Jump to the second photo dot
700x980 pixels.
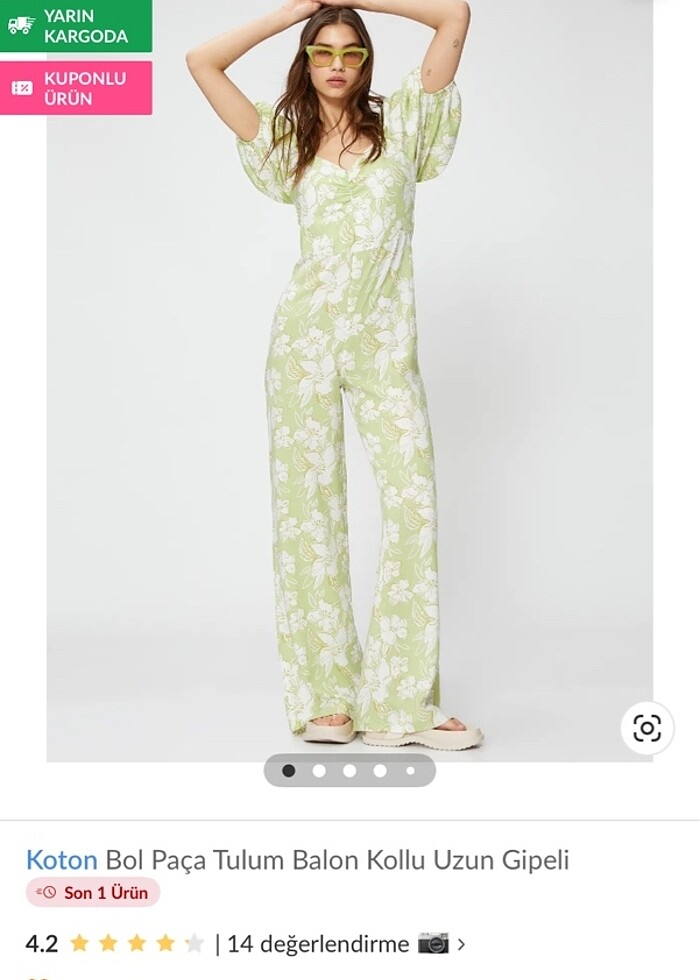pyautogui.click(x=319, y=771)
